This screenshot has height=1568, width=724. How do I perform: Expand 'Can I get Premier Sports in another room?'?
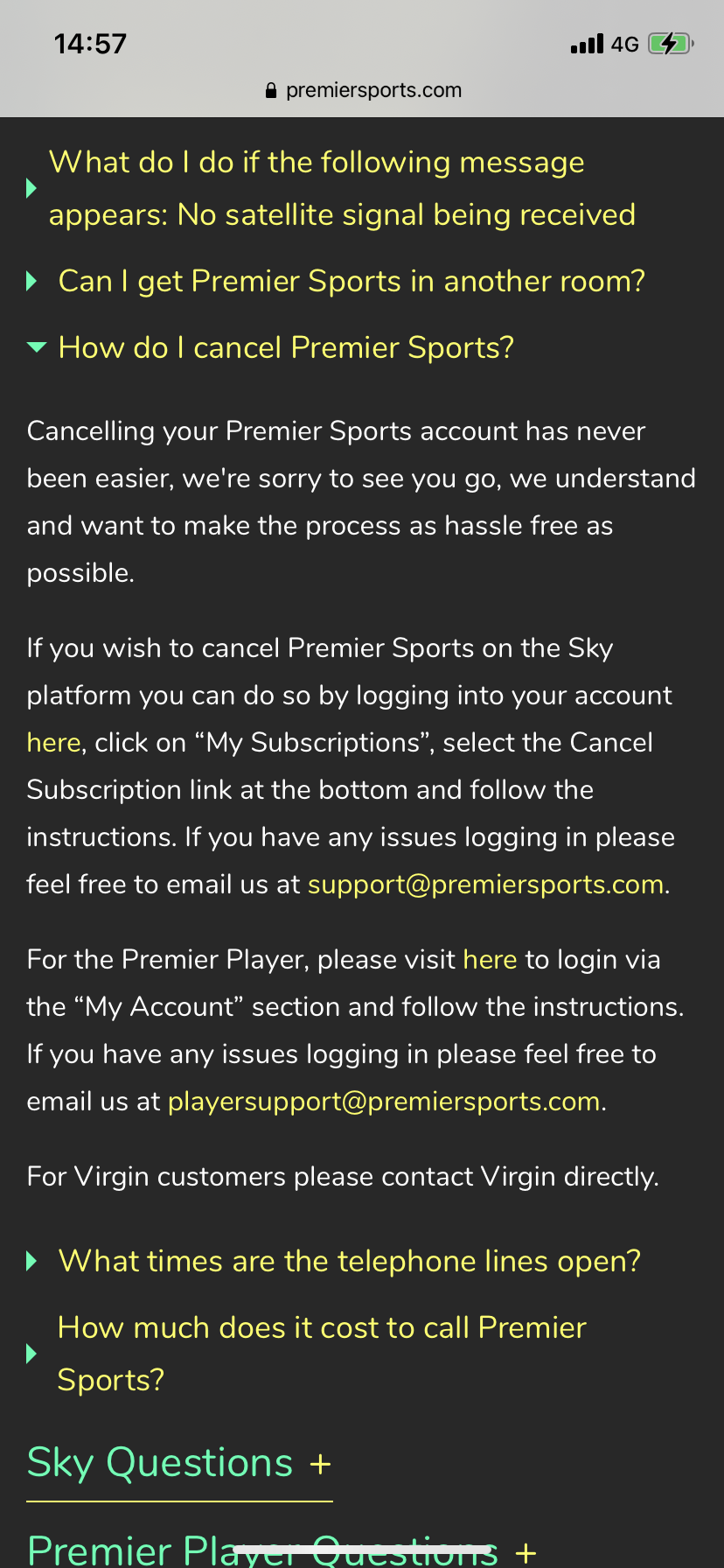[351, 282]
